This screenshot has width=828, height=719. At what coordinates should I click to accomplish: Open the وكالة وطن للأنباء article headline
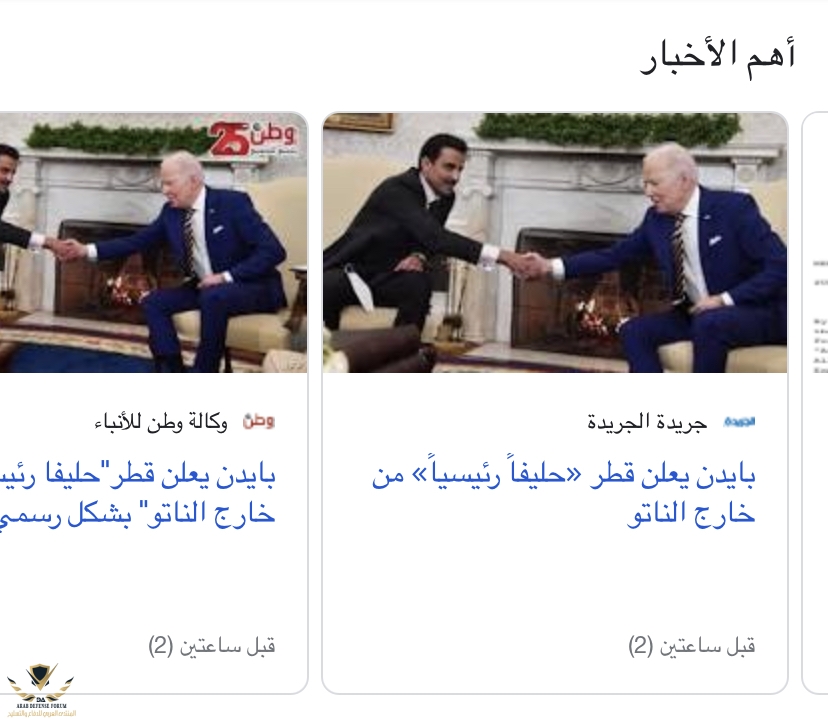tap(140, 496)
